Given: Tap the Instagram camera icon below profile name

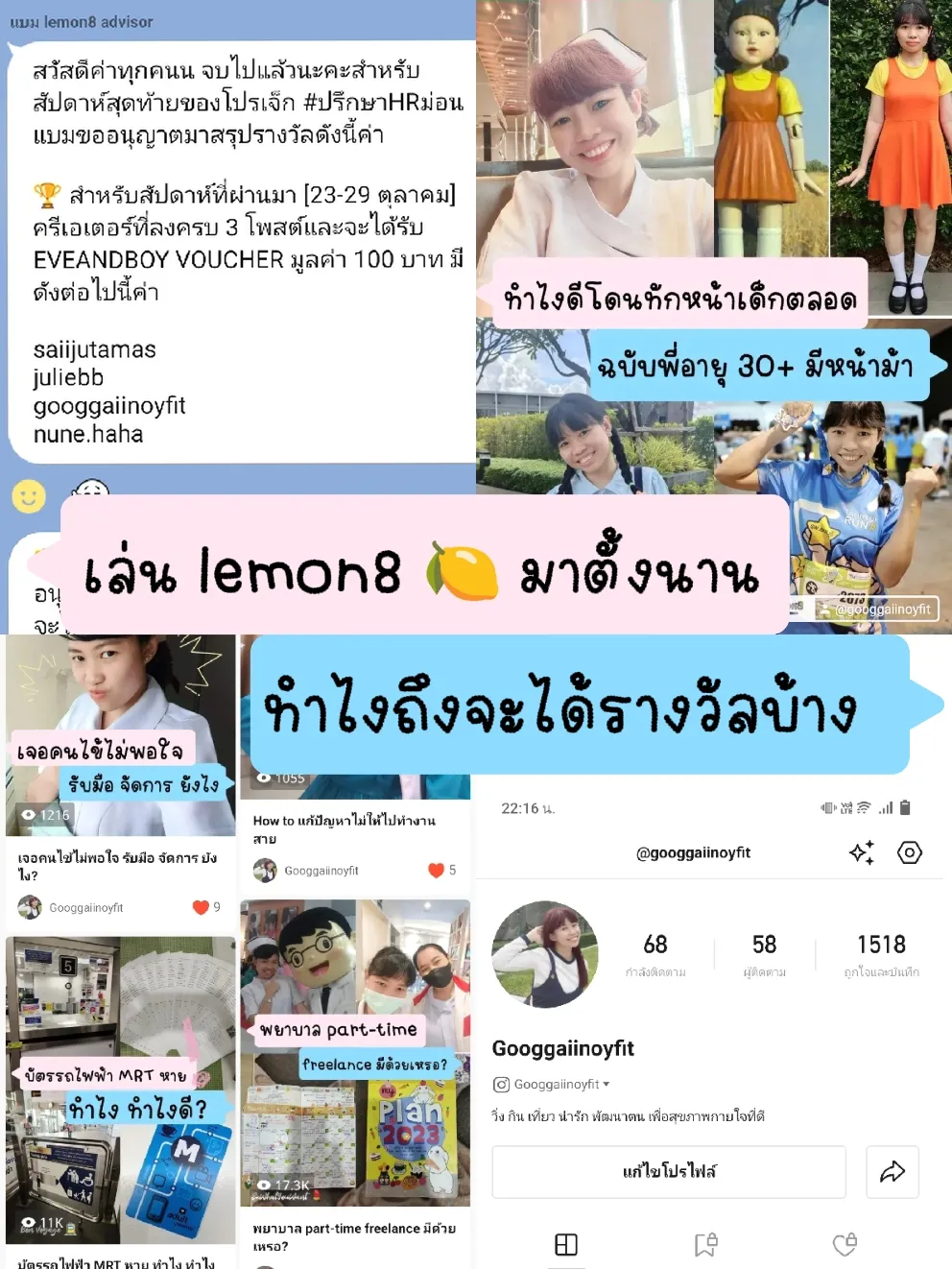Looking at the screenshot, I should (x=501, y=1084).
